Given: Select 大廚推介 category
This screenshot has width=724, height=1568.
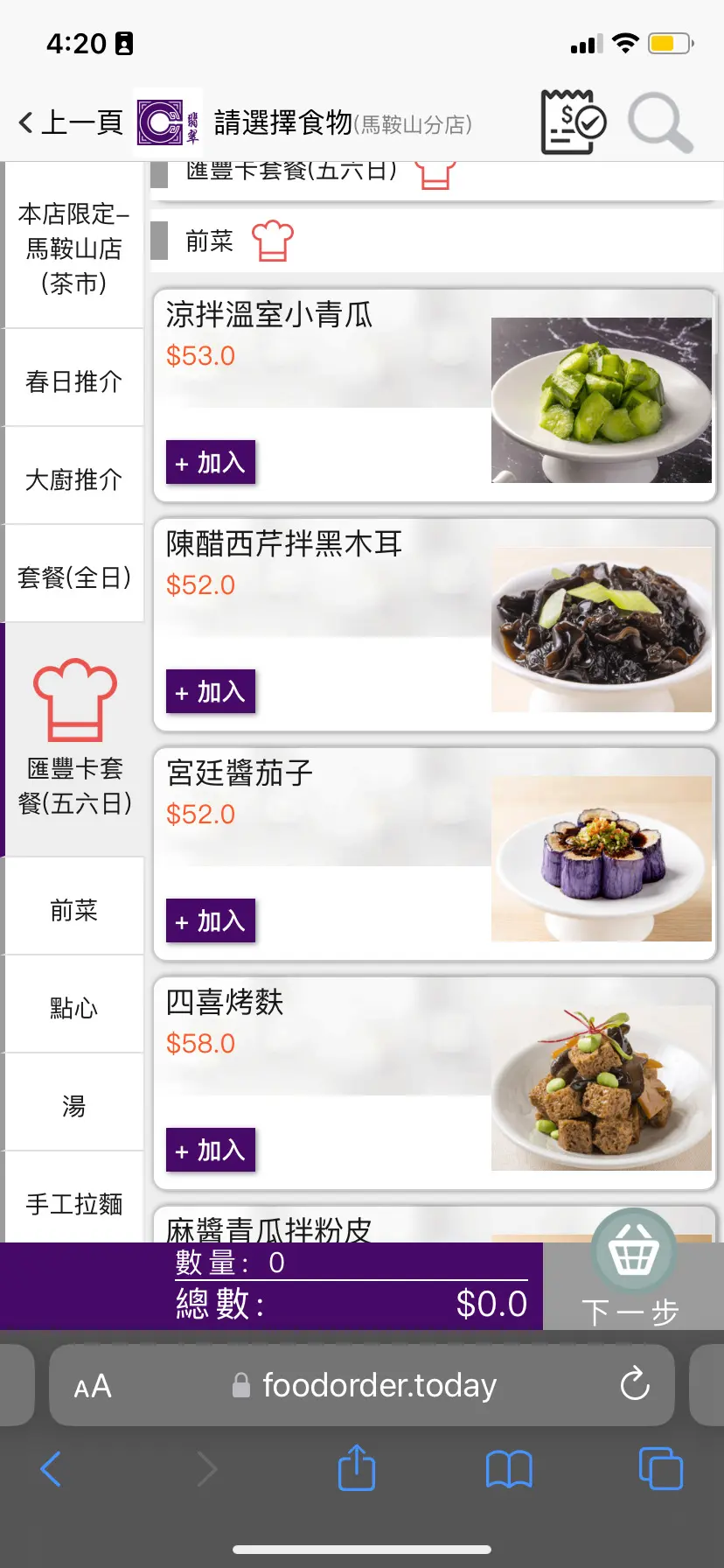Looking at the screenshot, I should (73, 479).
